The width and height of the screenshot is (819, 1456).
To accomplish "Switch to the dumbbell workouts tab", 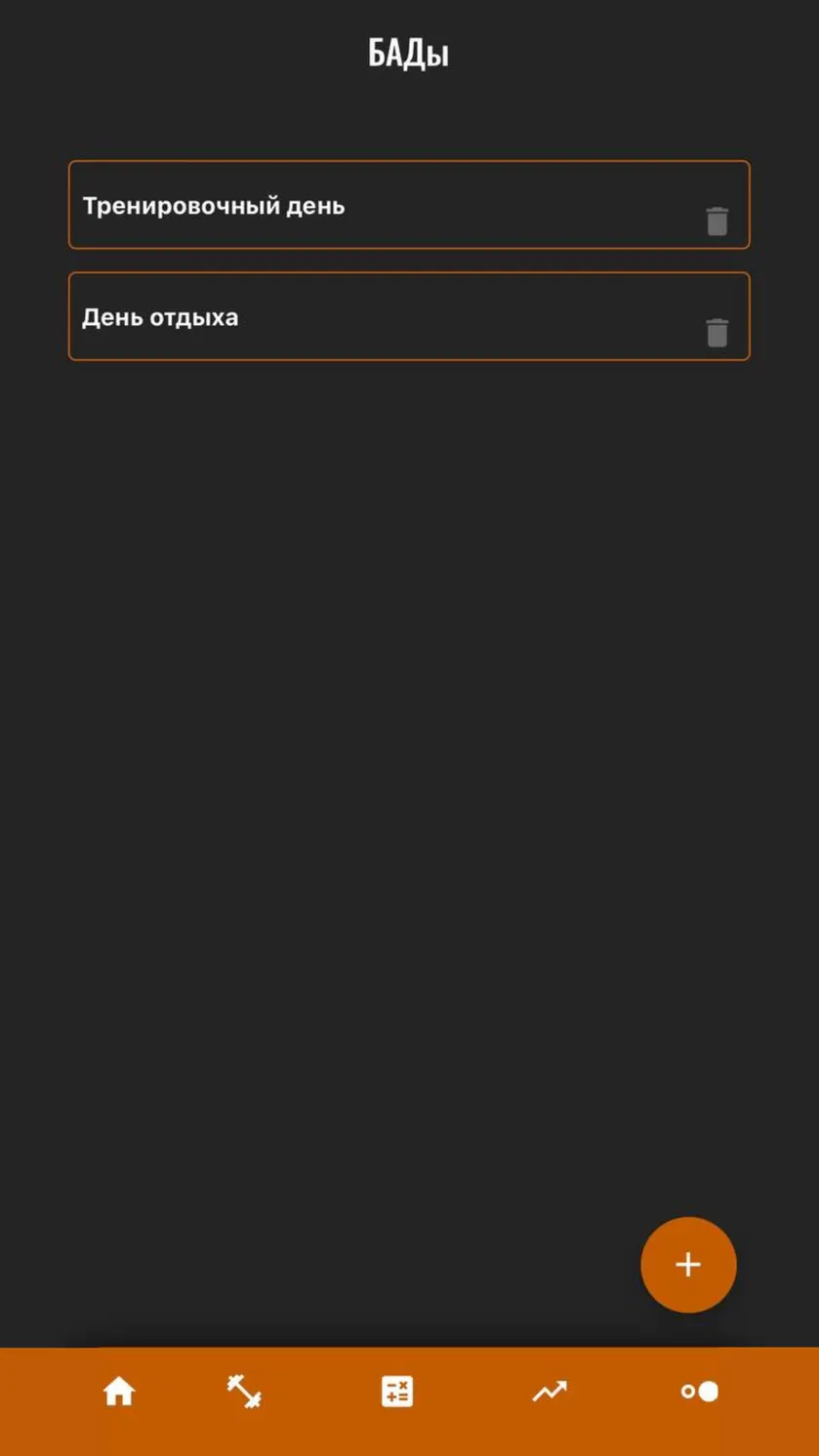I will pos(244,1392).
